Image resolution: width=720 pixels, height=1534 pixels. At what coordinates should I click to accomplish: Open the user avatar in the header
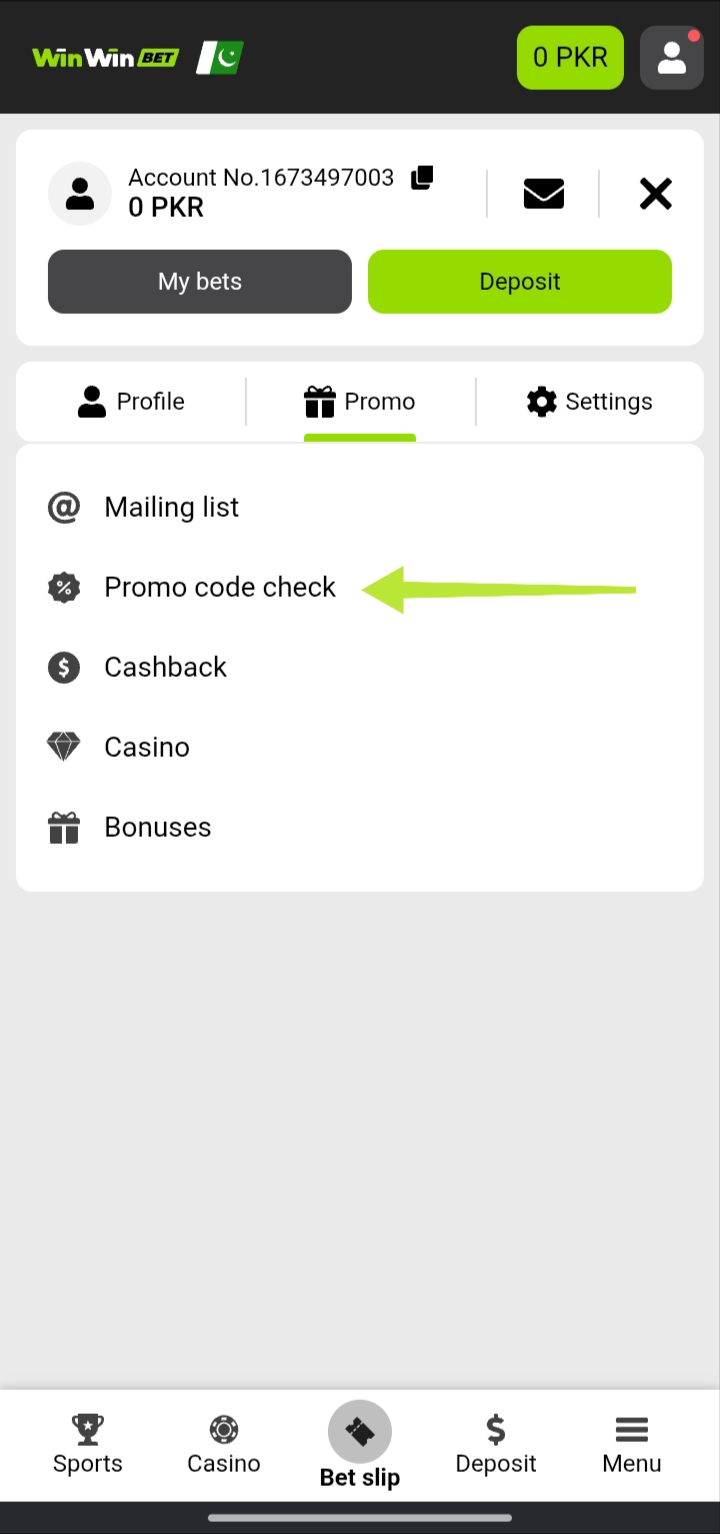coord(672,57)
